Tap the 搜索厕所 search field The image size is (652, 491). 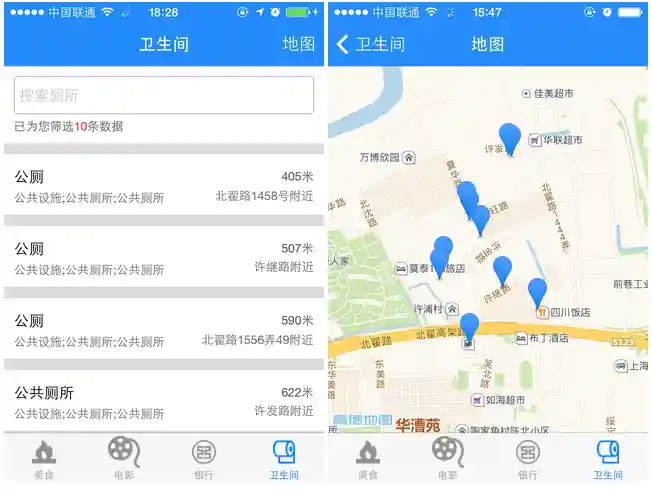tap(164, 96)
